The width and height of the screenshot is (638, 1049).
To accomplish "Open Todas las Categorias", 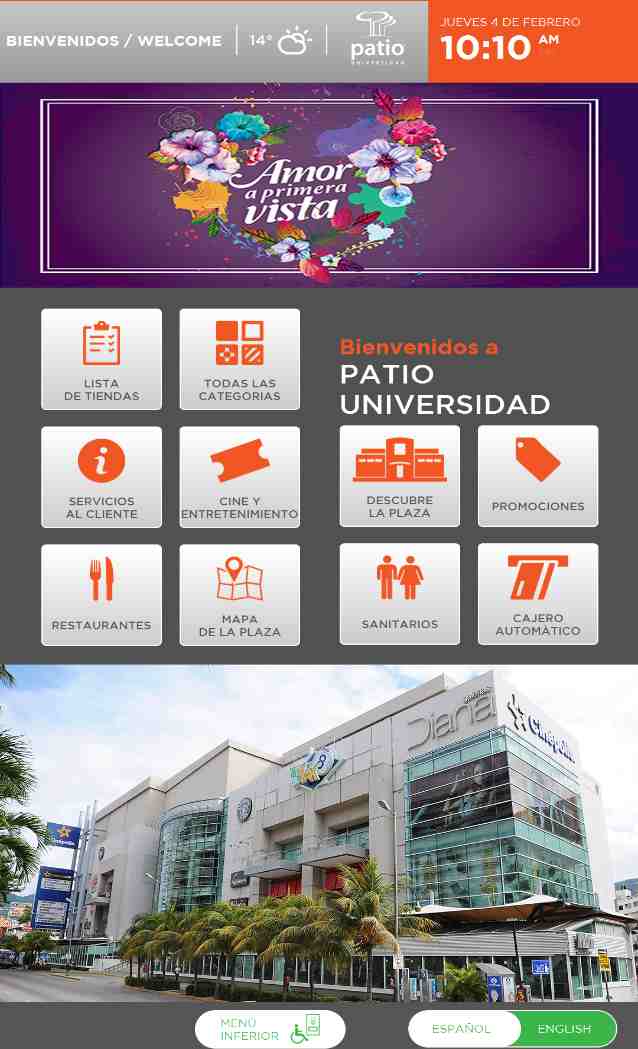I will pos(239,359).
